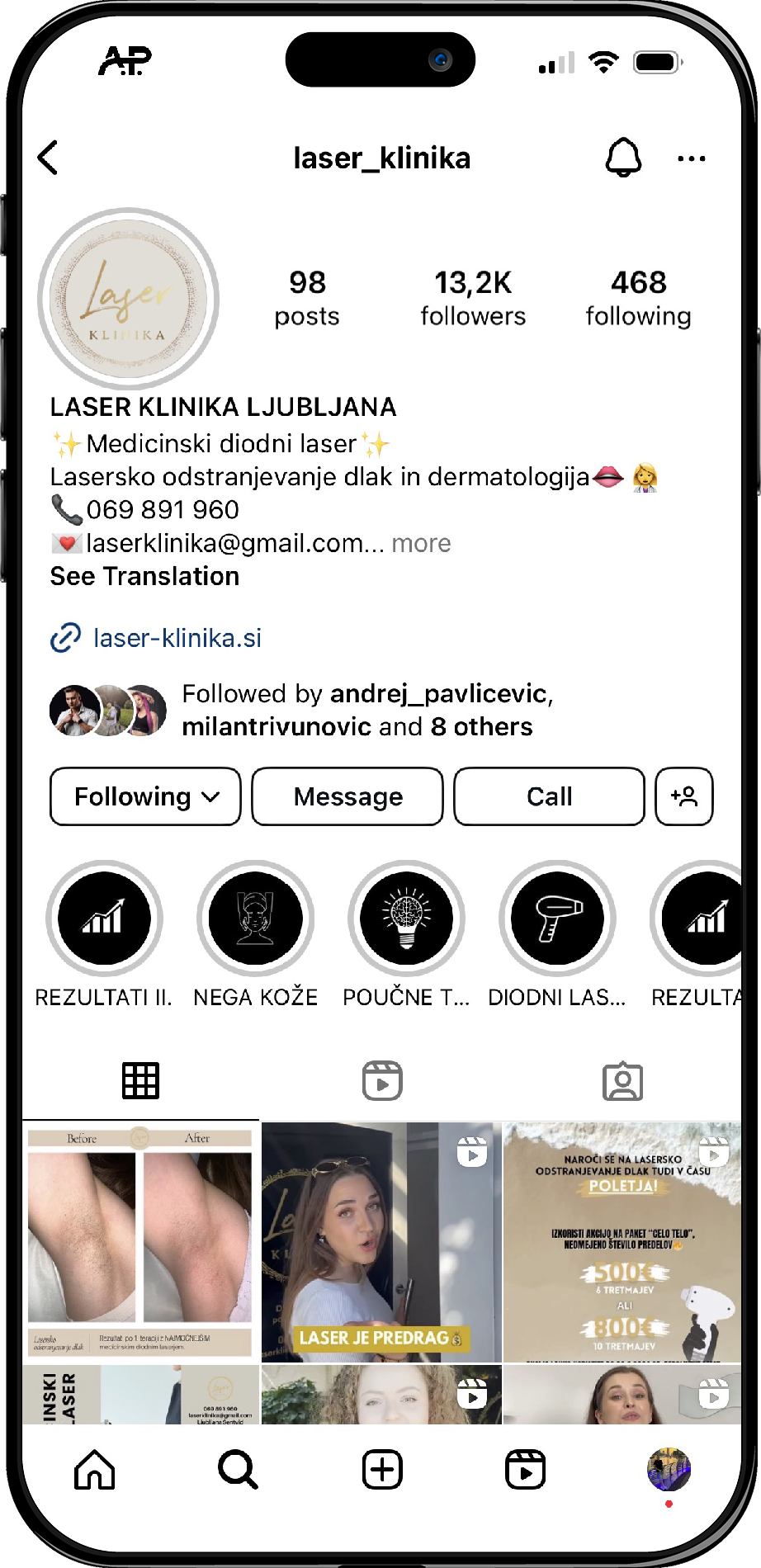Viewport: 761px width, 1568px height.
Task: Open the three-dot overflow menu
Action: click(691, 158)
